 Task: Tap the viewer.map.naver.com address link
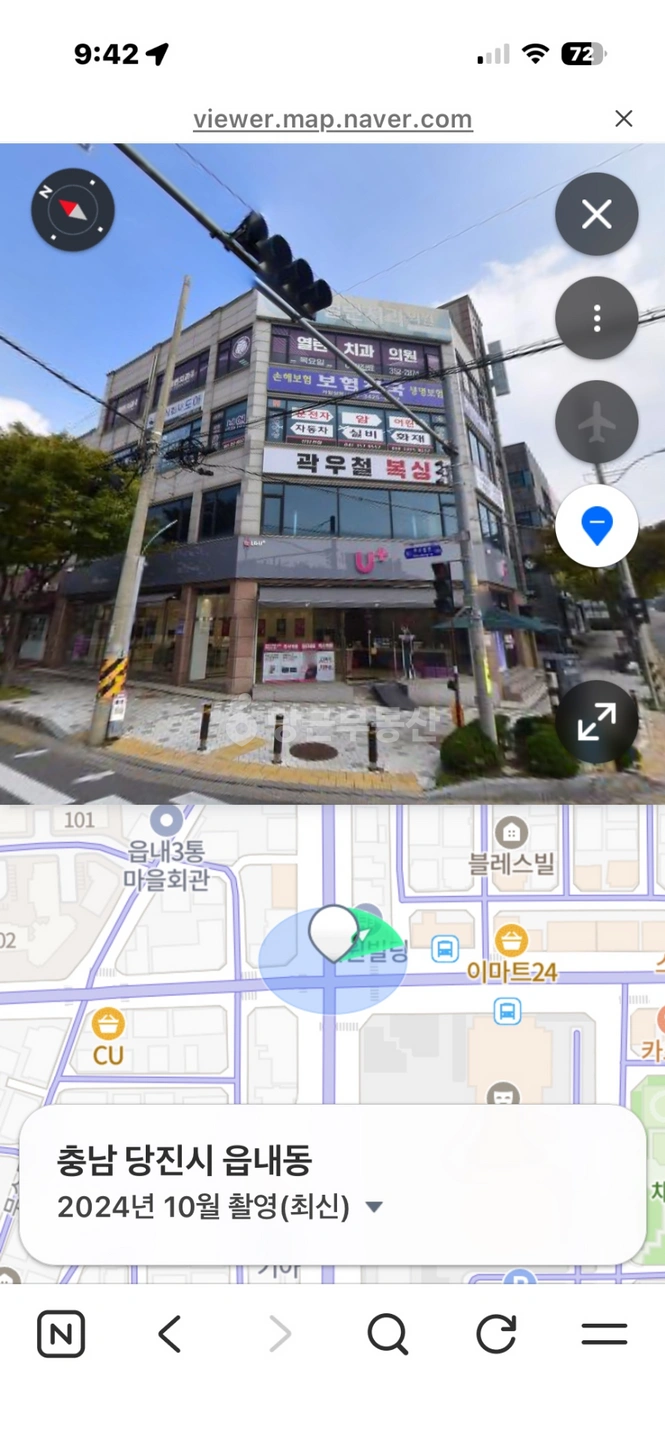(x=333, y=119)
